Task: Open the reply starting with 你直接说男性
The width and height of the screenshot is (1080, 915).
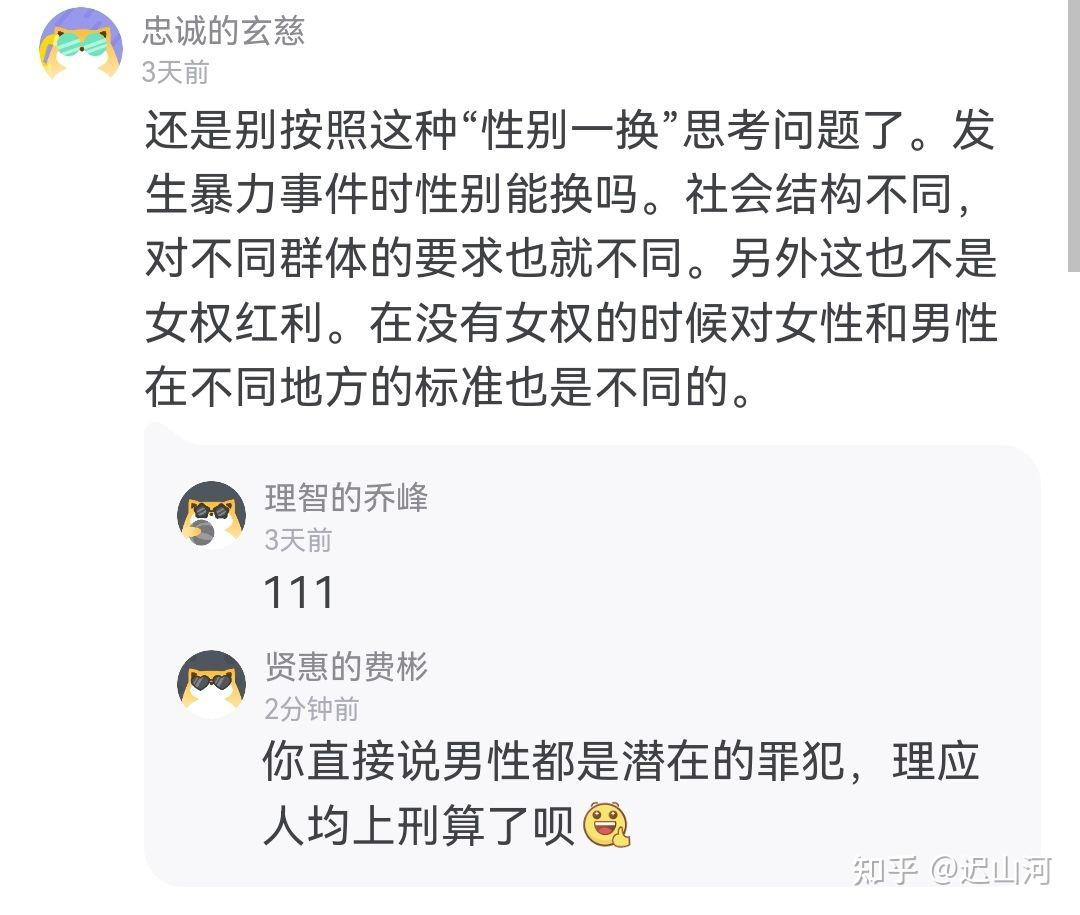Action: (620, 794)
